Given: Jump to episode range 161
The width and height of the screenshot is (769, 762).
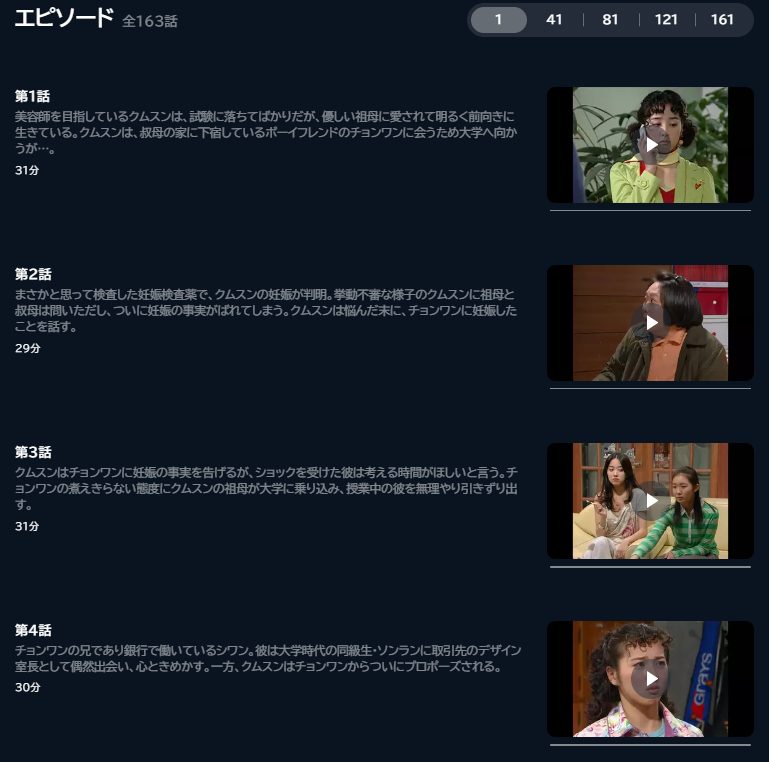Looking at the screenshot, I should pyautogui.click(x=722, y=20).
